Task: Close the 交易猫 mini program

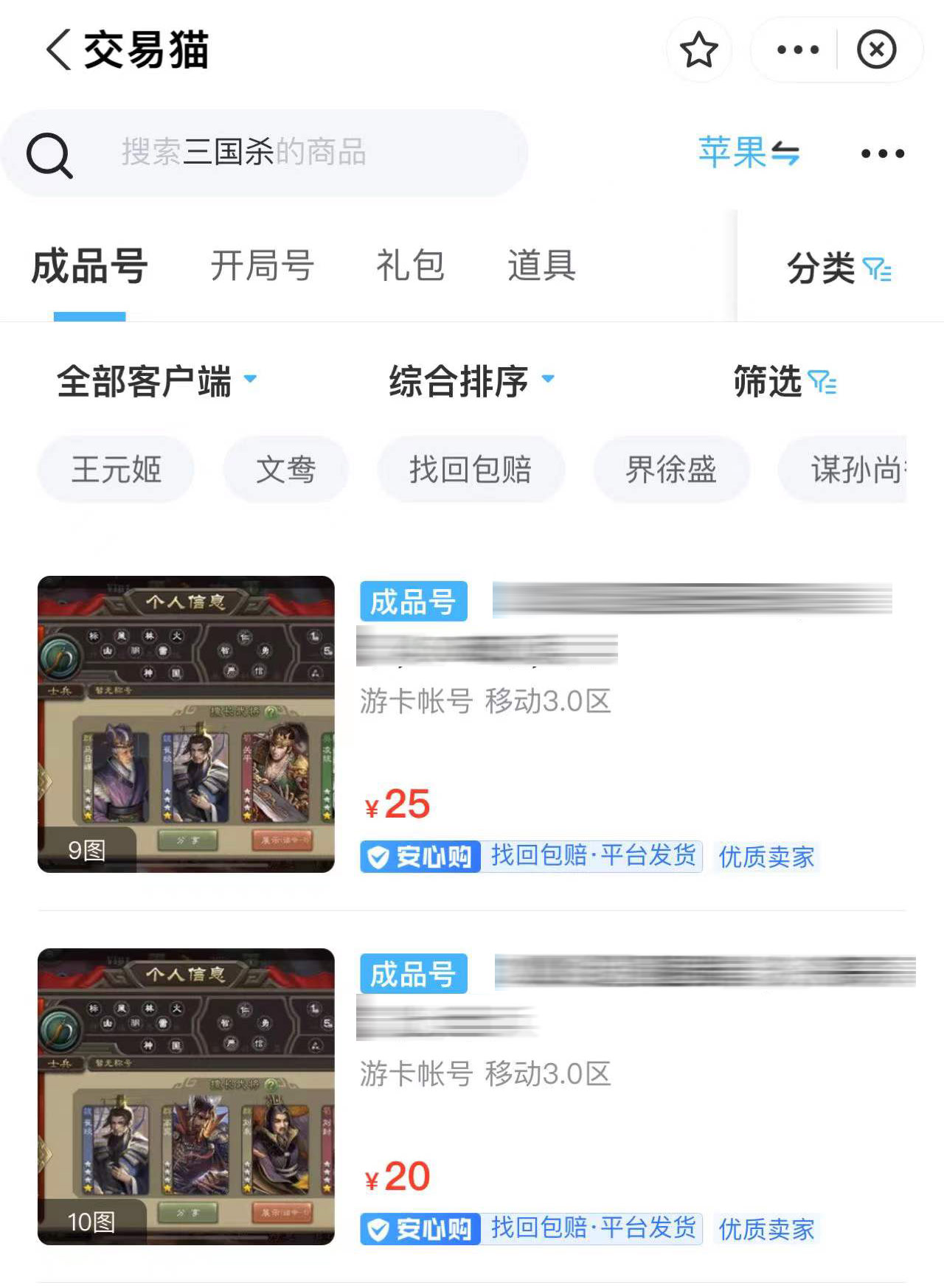Action: pos(876,50)
